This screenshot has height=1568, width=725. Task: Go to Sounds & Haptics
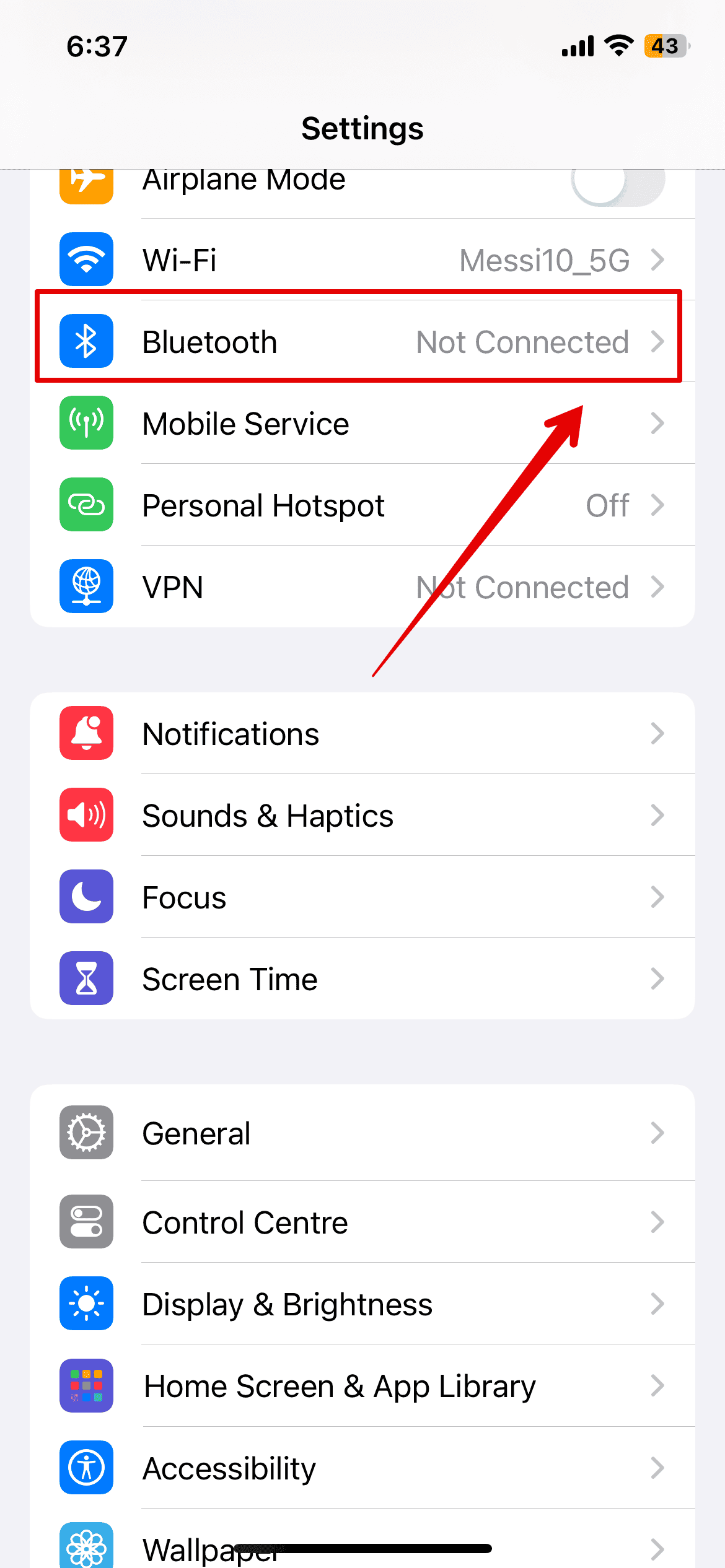coord(362,816)
